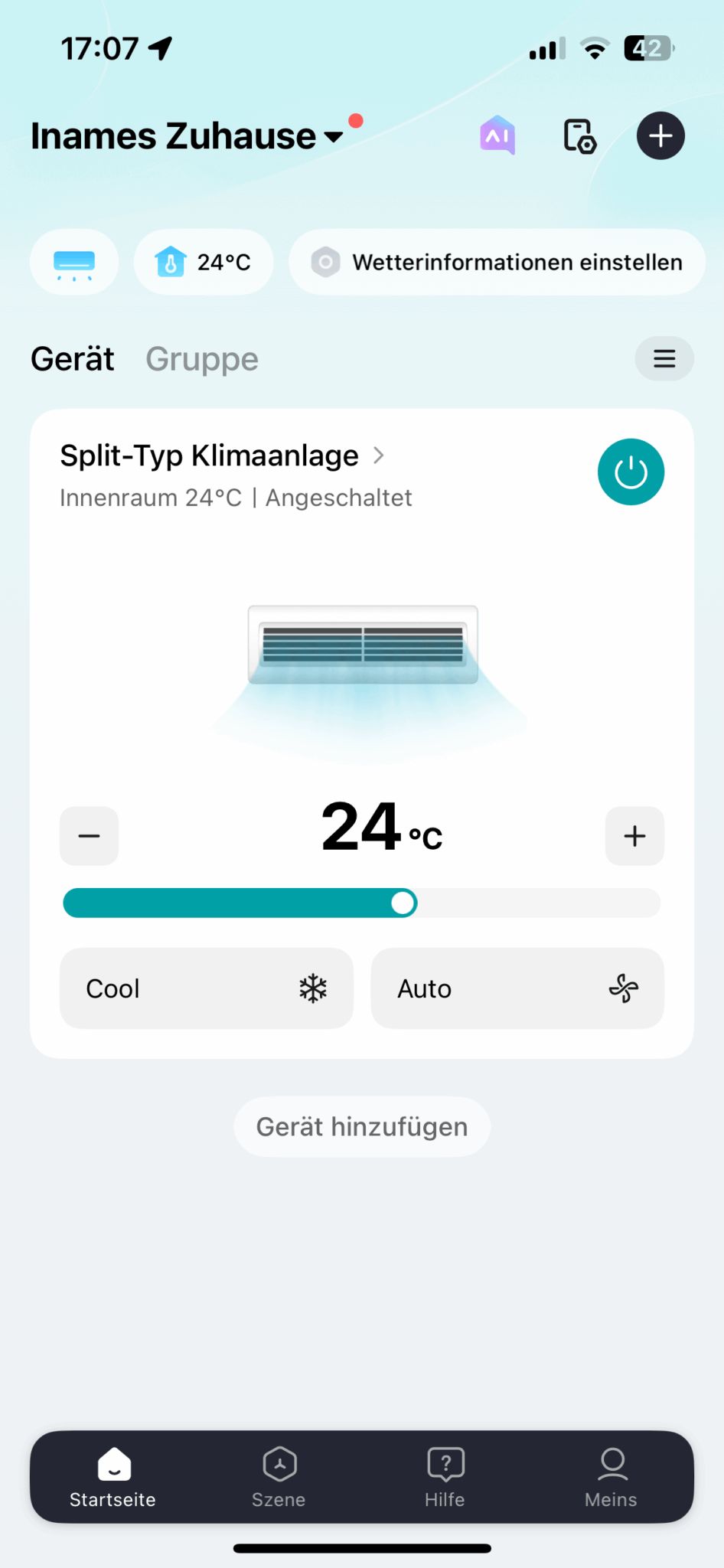Set up Wetterinformationen einstellen
The width and height of the screenshot is (724, 1568).
(497, 263)
